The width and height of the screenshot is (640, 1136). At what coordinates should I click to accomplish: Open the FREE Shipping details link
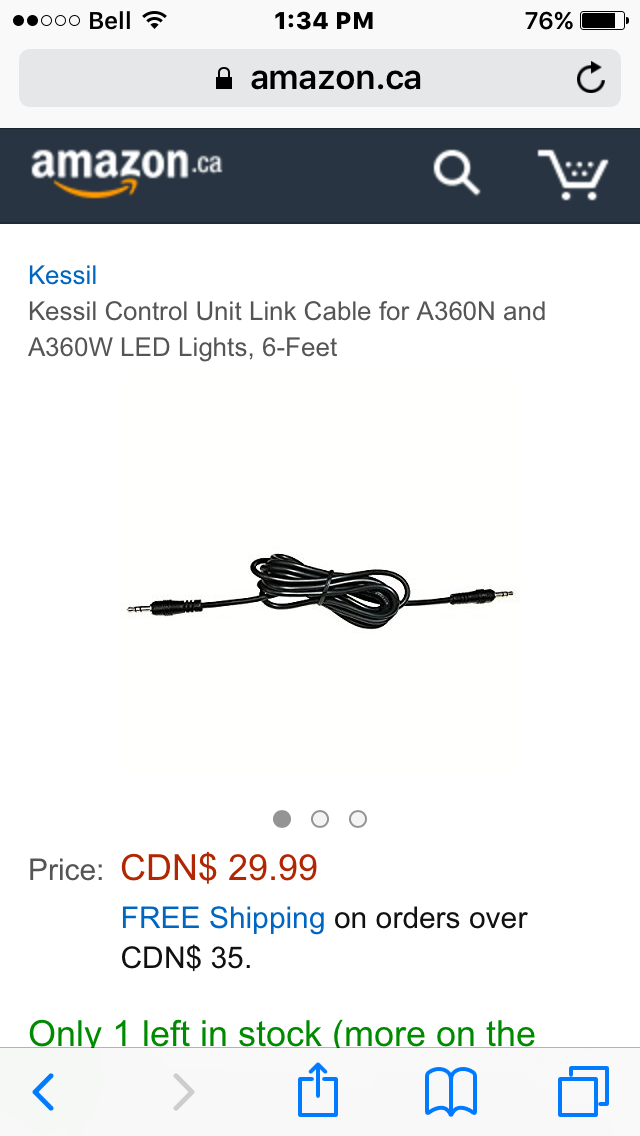click(223, 918)
